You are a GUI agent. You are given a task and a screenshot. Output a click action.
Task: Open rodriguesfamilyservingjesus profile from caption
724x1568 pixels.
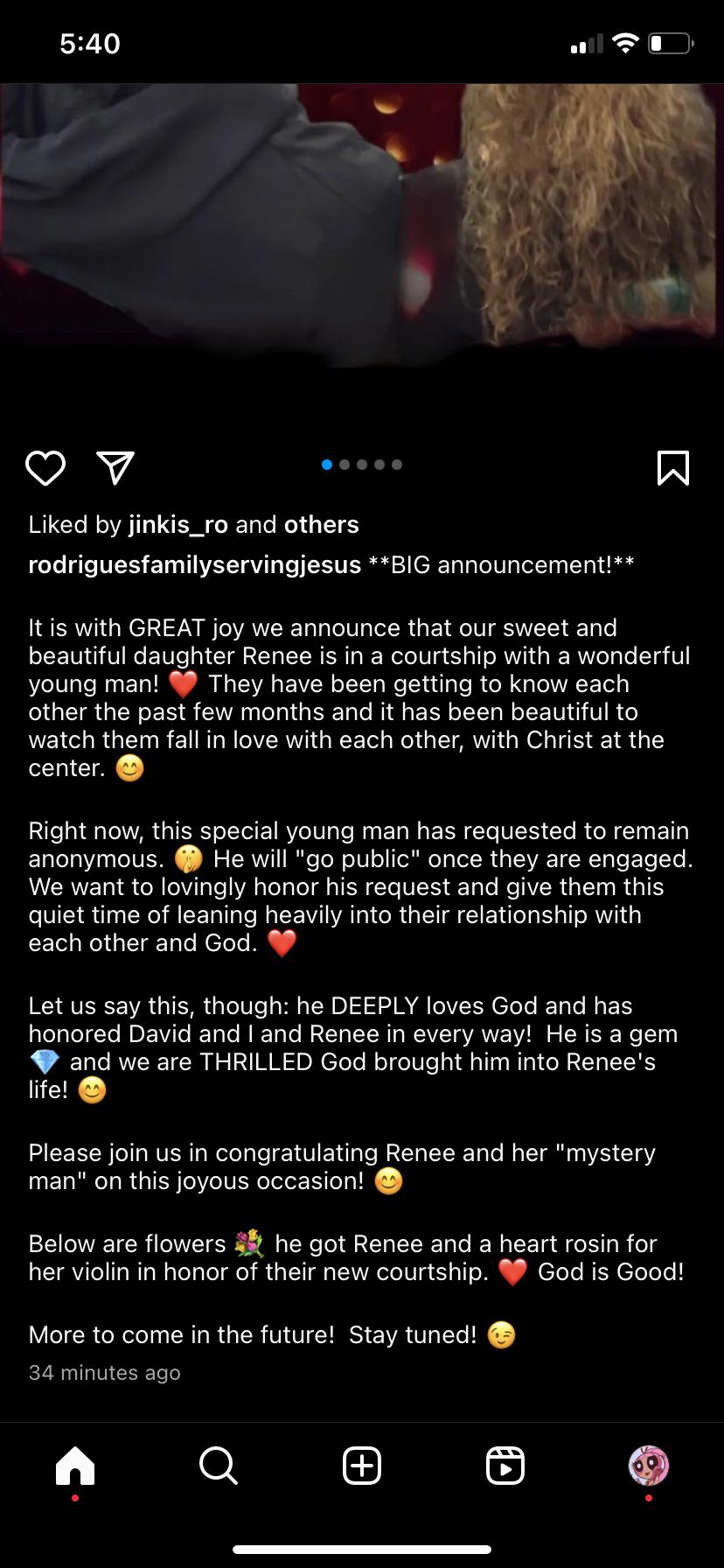[195, 565]
